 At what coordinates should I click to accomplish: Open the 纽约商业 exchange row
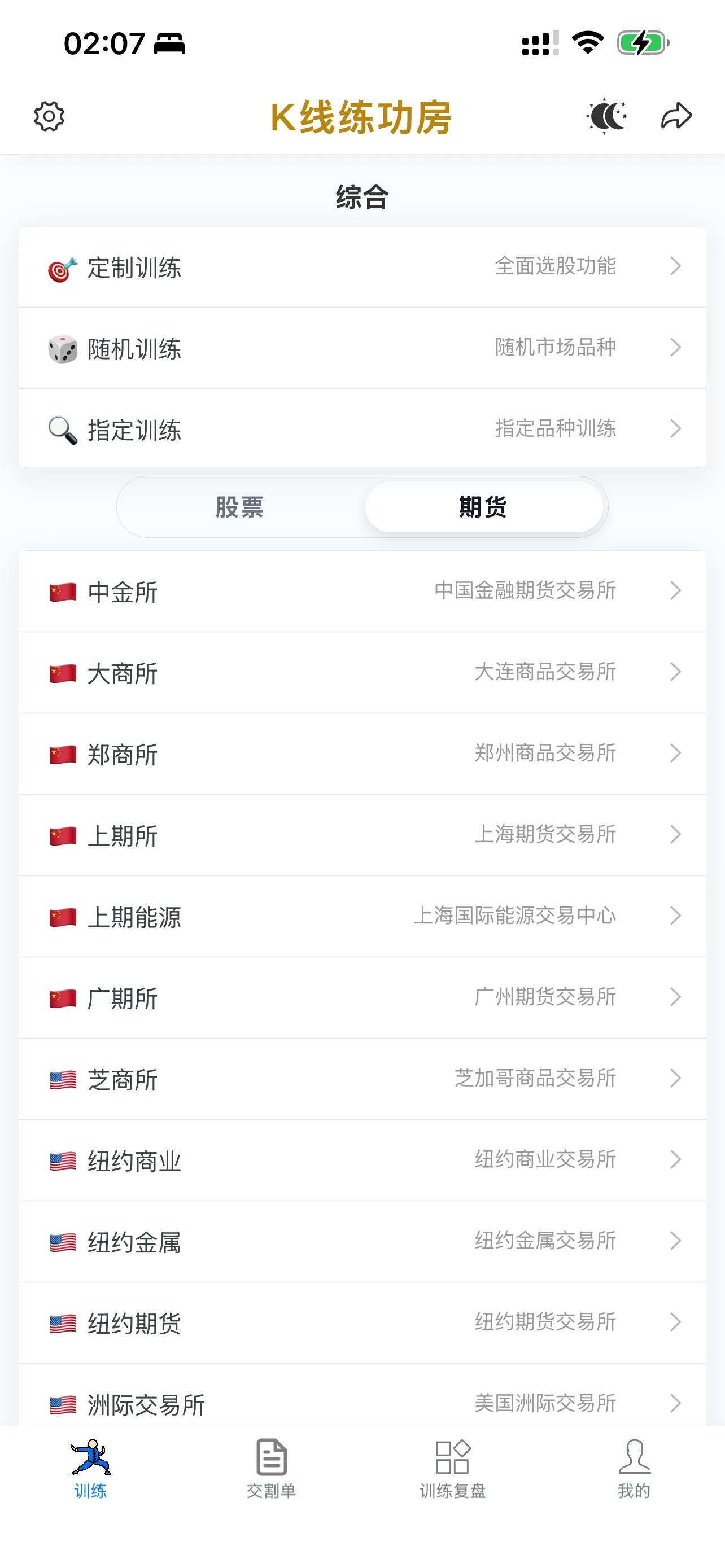pos(362,1160)
